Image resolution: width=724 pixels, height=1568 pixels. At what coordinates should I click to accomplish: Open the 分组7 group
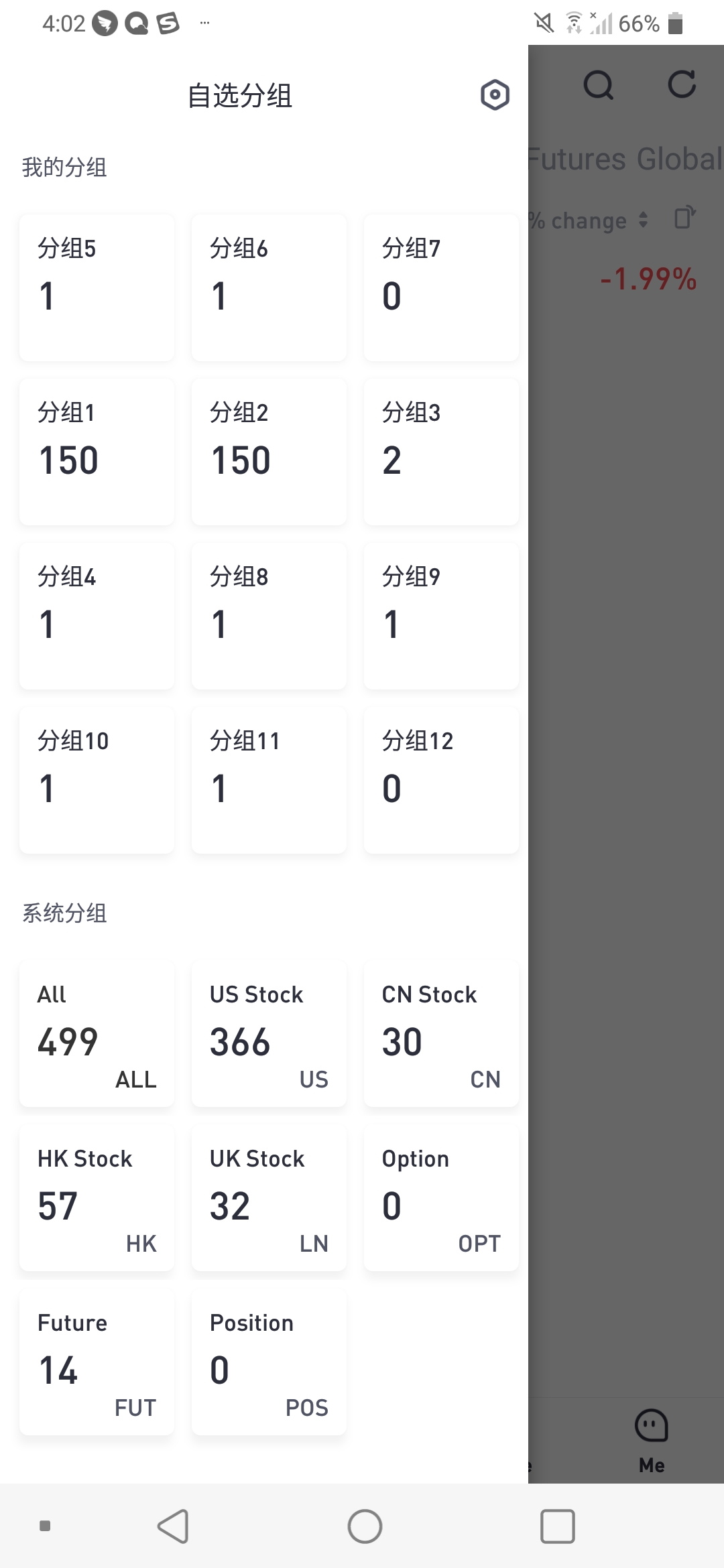(x=442, y=287)
